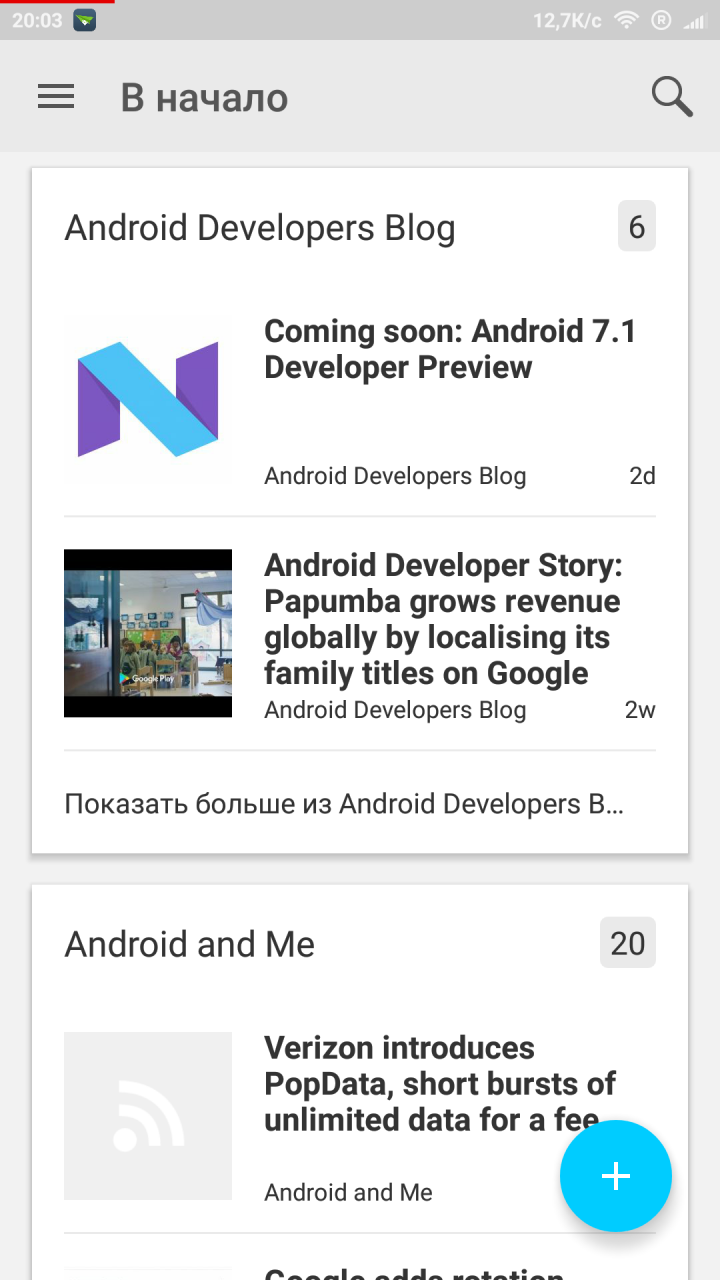The image size is (720, 1280).
Task: Open the Android Developers Blog feed header
Action: click(x=260, y=228)
